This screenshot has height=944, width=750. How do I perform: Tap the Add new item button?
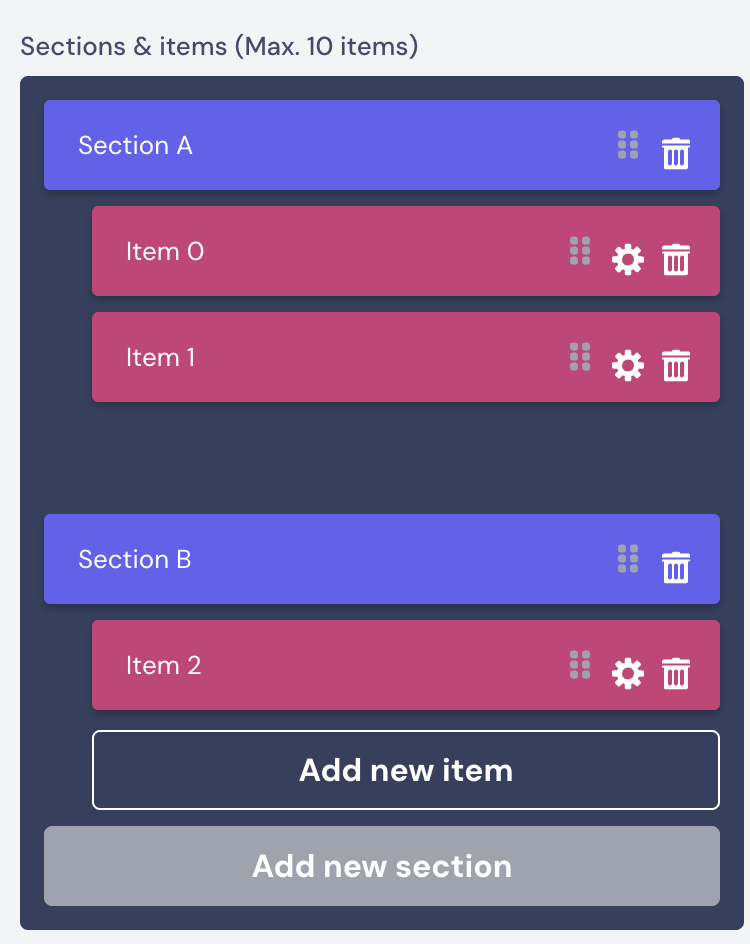(405, 770)
